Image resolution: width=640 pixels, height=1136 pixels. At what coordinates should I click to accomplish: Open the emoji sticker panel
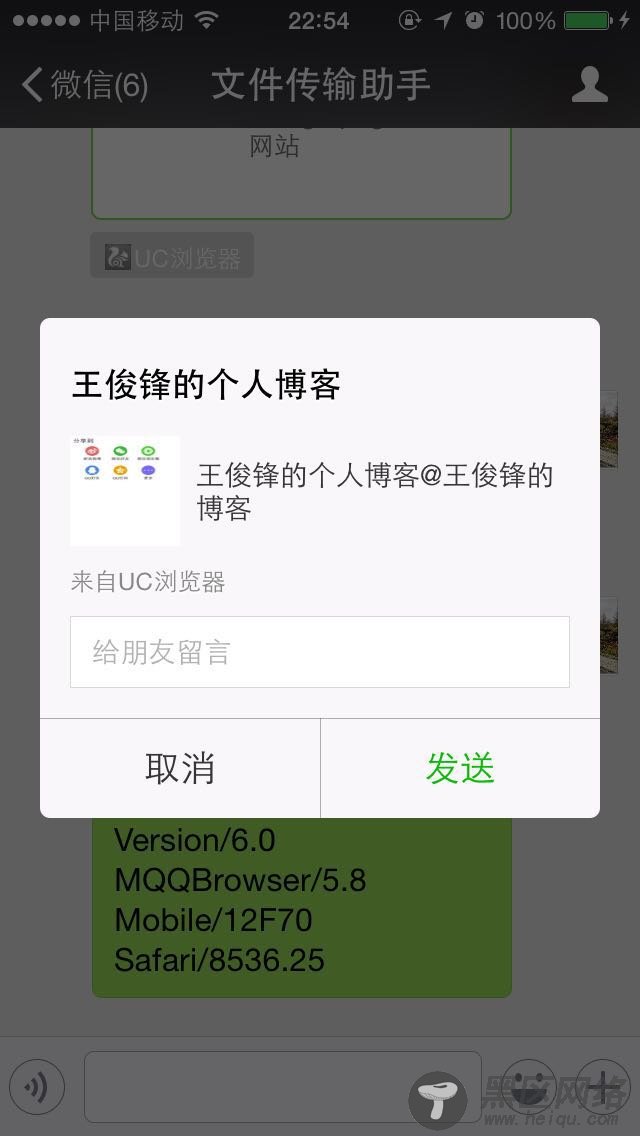528,1087
